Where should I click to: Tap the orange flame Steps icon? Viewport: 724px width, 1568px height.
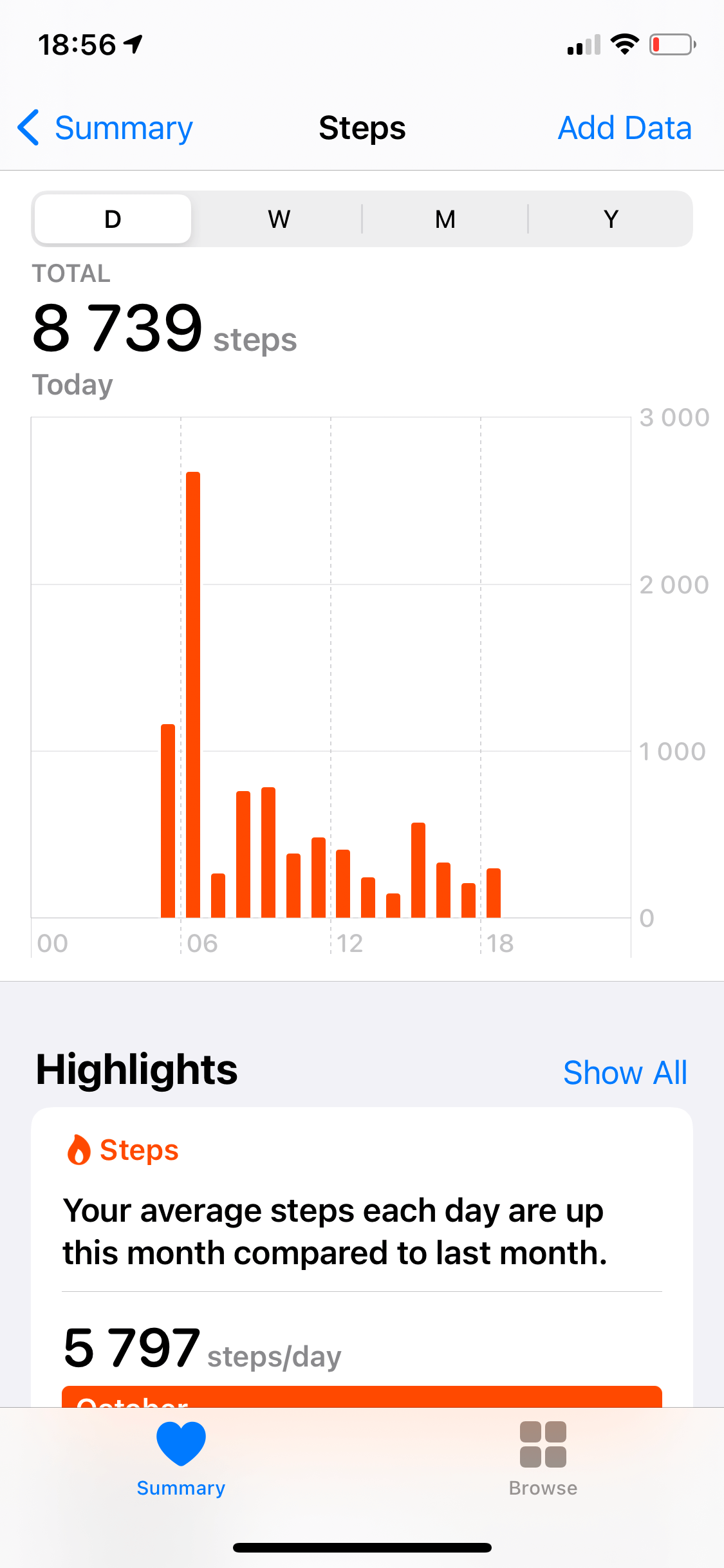click(x=79, y=1149)
